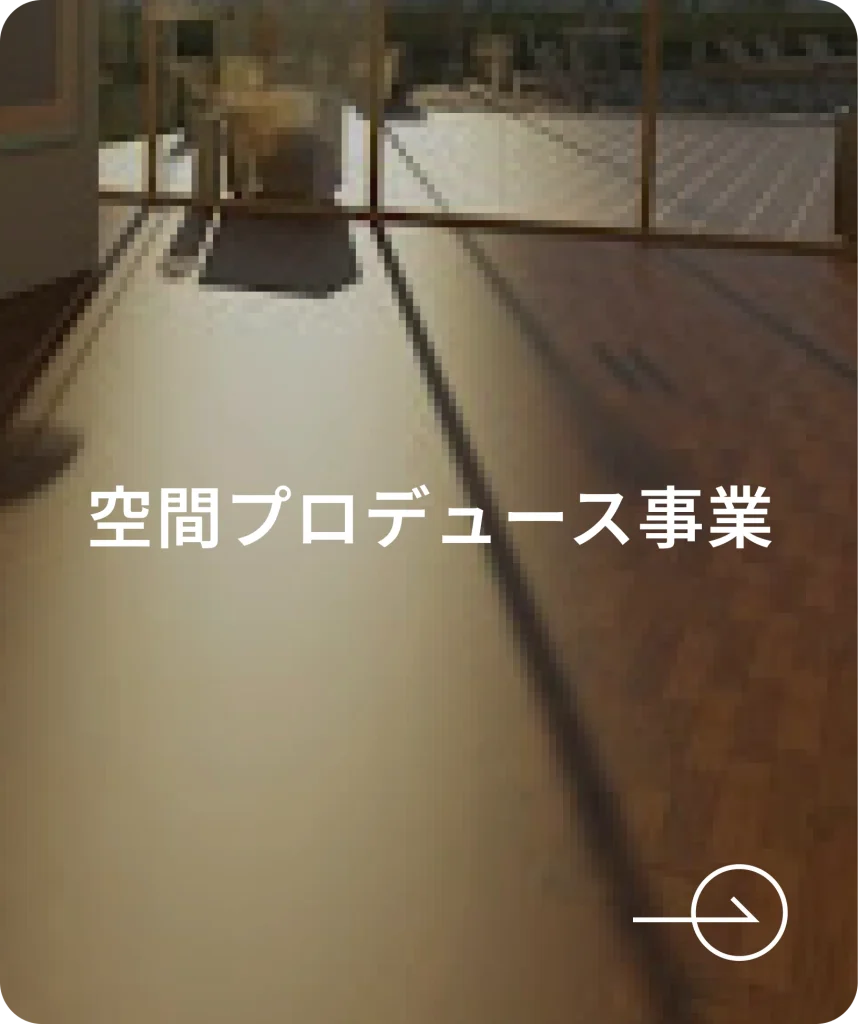Viewport: 858px width, 1024px height.
Task: Open the 空間プロデュース事業 card
Action: pyautogui.click(x=429, y=519)
